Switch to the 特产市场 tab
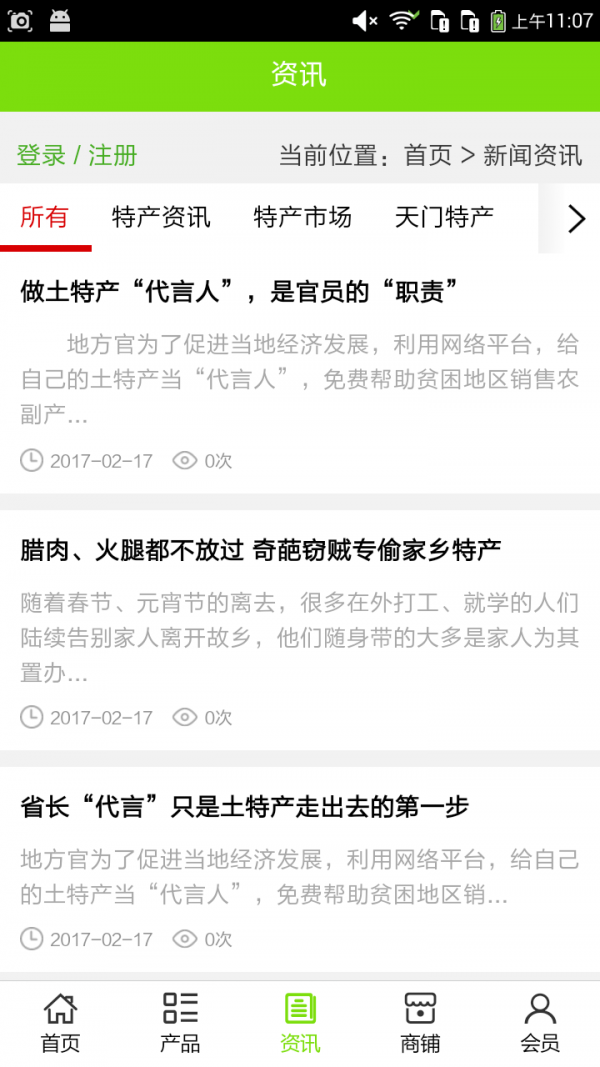The width and height of the screenshot is (600, 1067). 302,217
